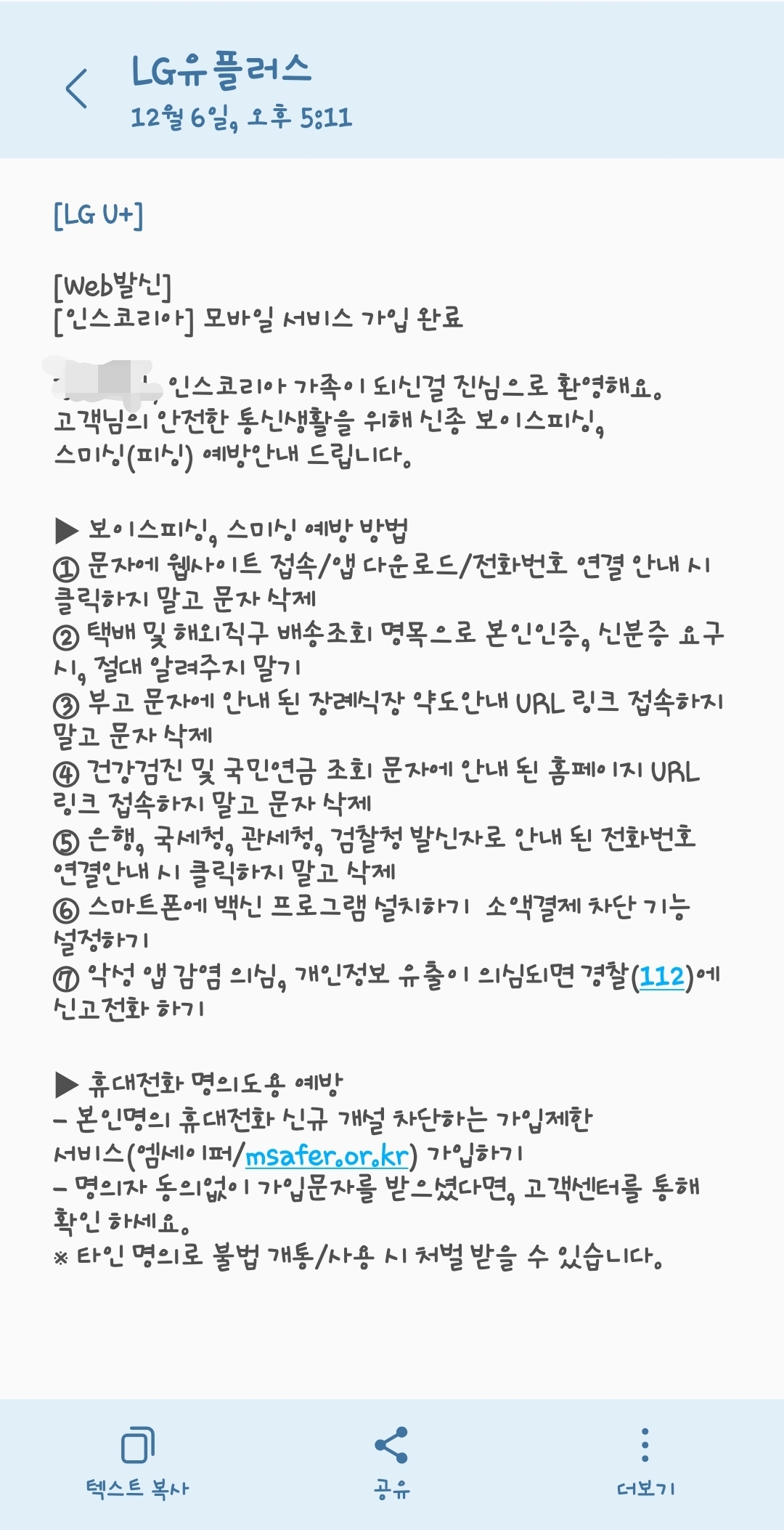The image size is (784, 1530).
Task: Share this message via 공유
Action: point(391,1461)
